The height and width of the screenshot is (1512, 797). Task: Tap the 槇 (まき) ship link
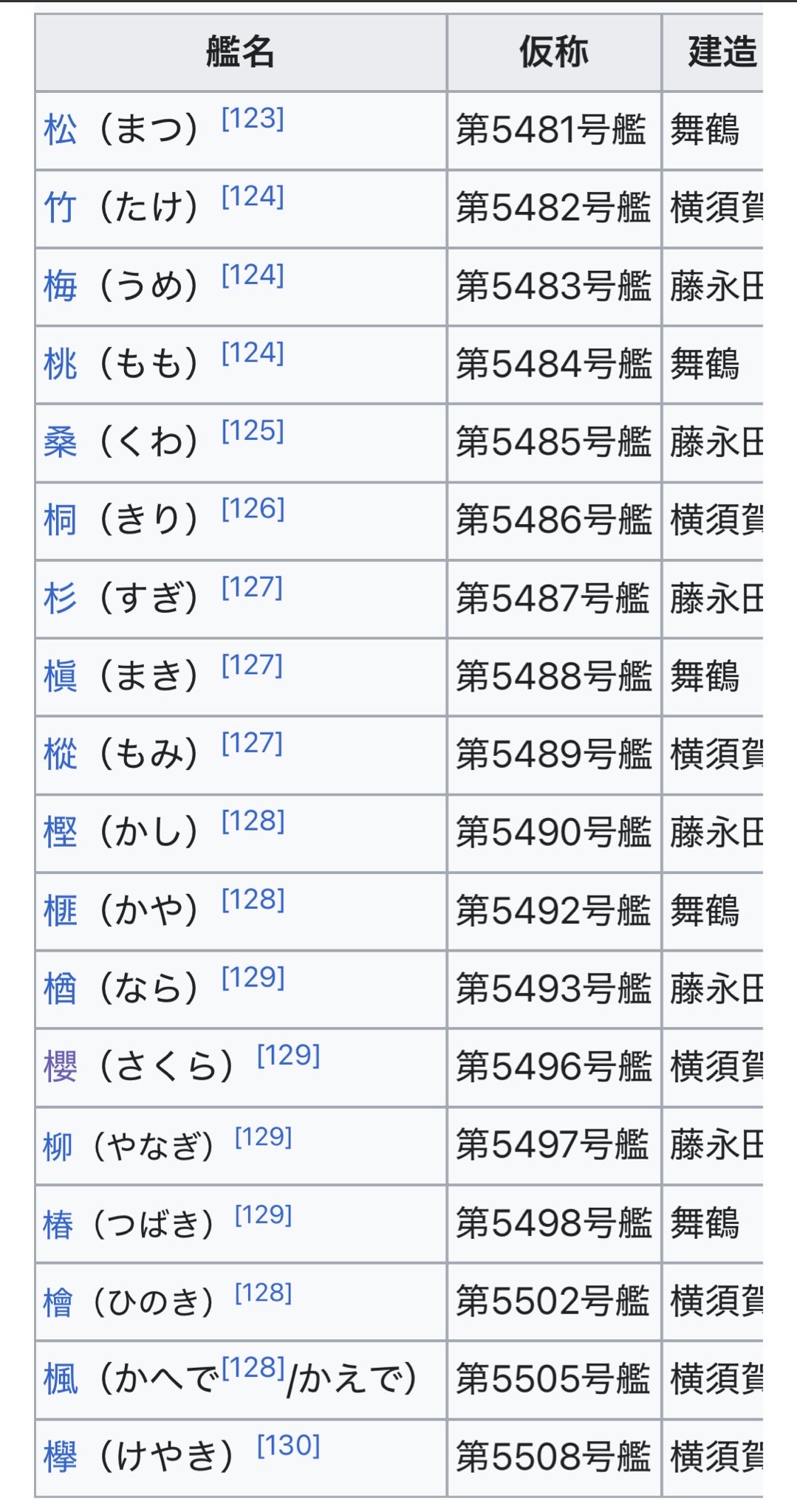point(61,676)
